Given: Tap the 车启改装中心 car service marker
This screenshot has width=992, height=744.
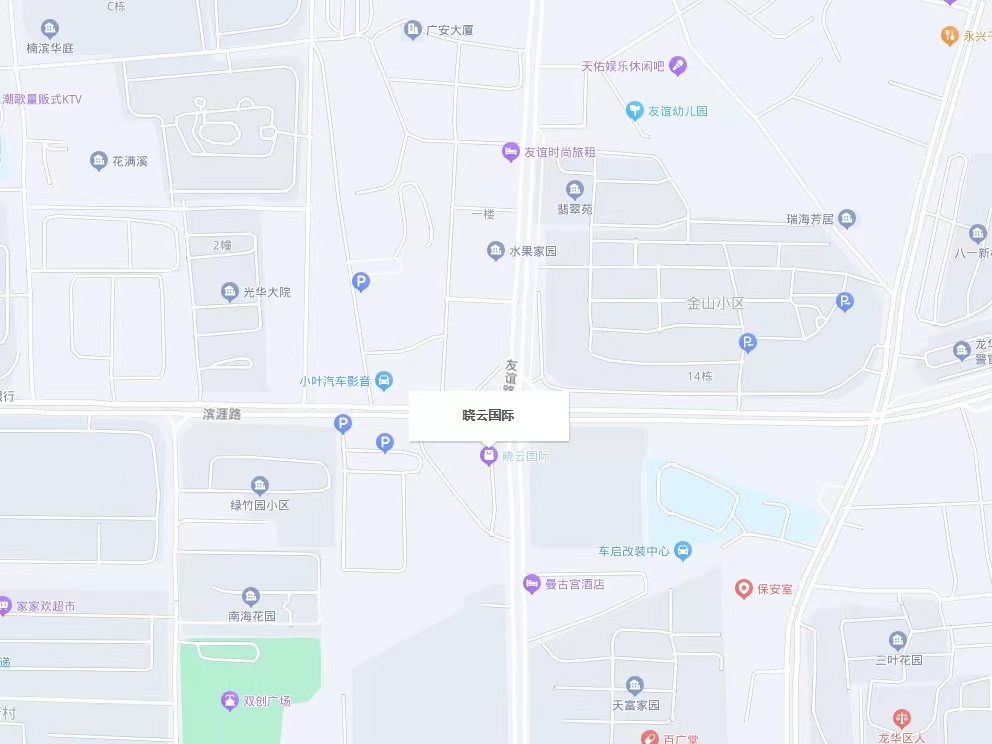Looking at the screenshot, I should (x=683, y=551).
